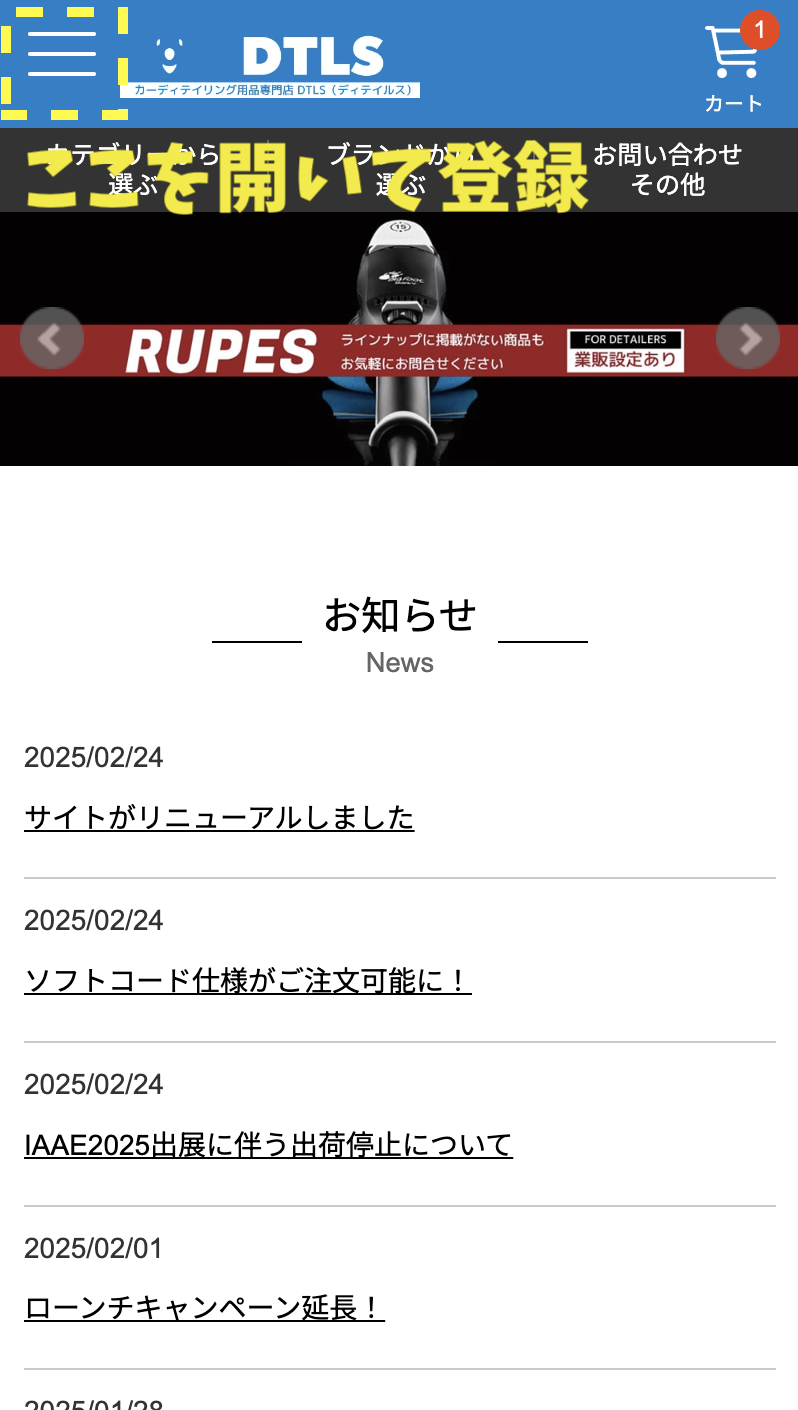Open news ローンチキャンペーン延長！
798x1410 pixels.
click(204, 1308)
